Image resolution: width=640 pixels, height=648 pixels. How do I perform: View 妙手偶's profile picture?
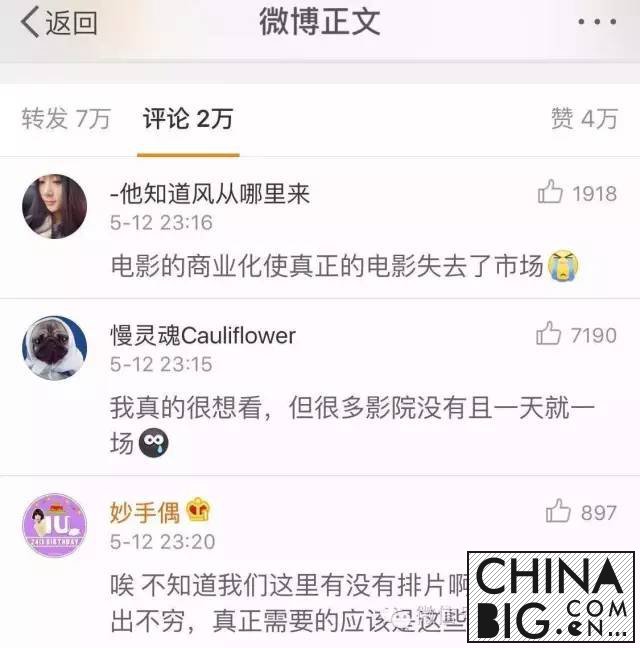click(x=54, y=525)
